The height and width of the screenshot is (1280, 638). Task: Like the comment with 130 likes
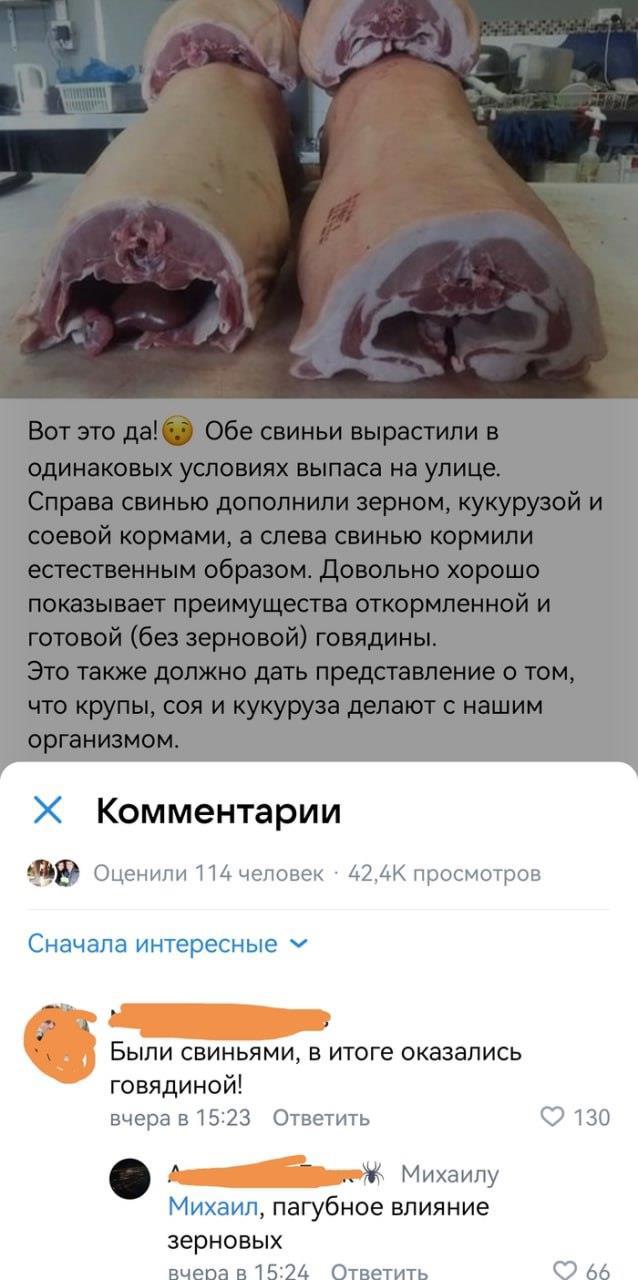click(553, 1116)
